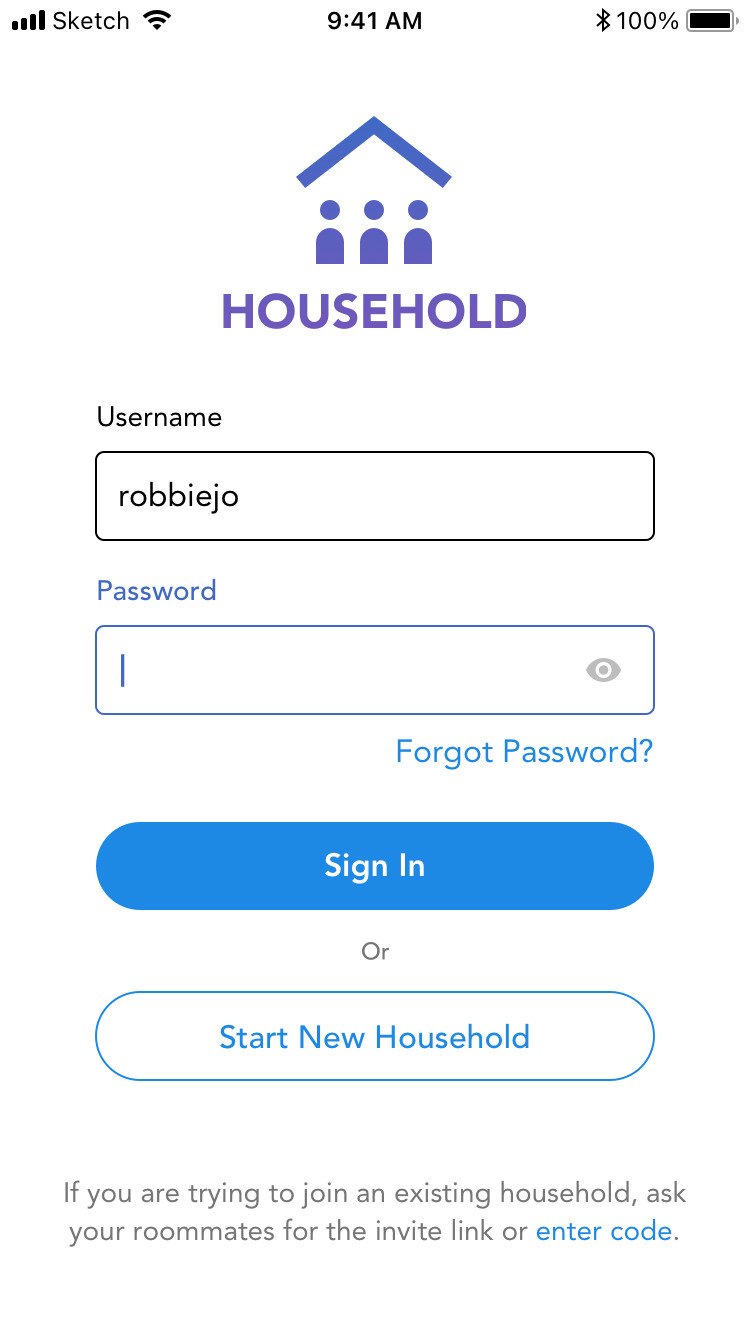Open the Forgot Password? link
Viewport: 750px width, 1334px height.
click(524, 752)
